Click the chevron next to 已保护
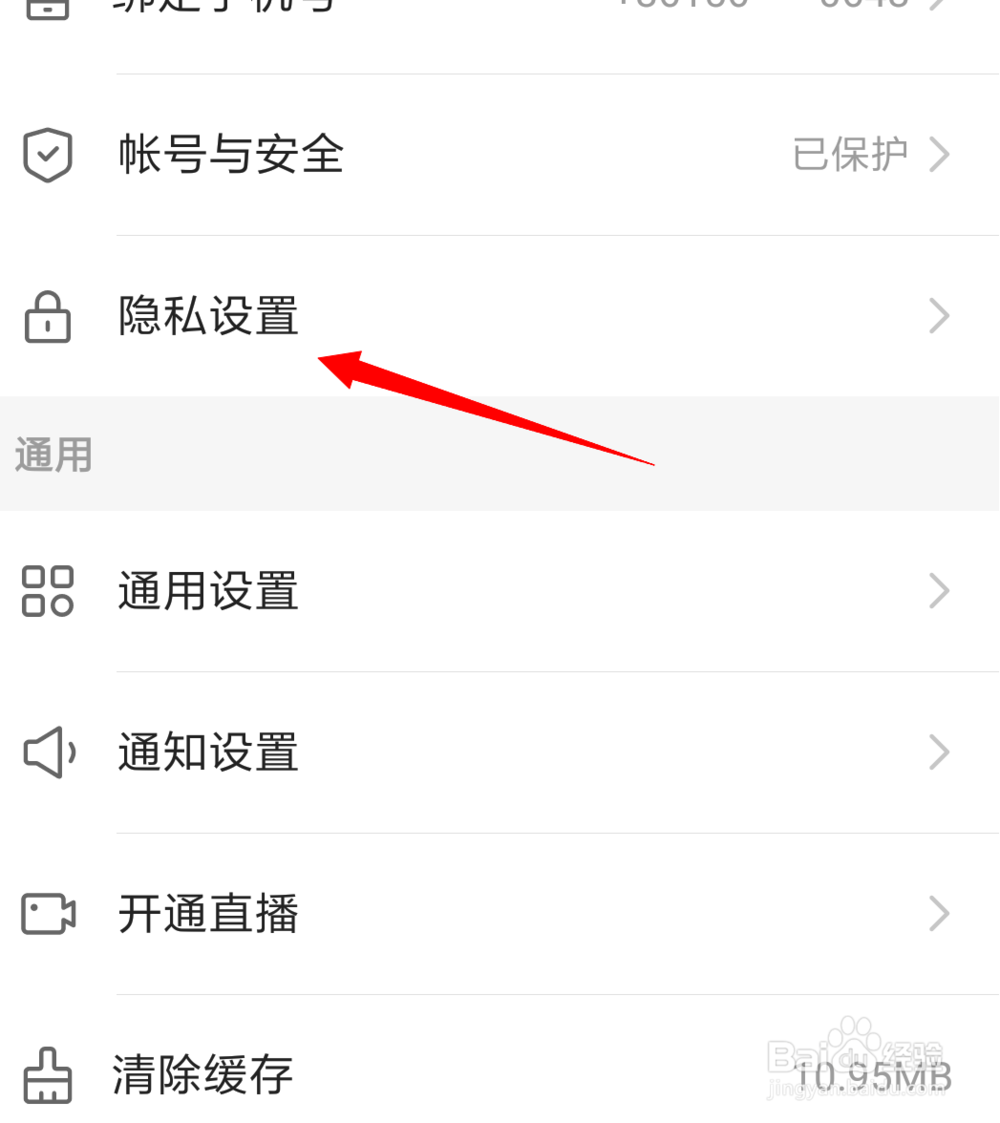This screenshot has width=1000, height=1123. [938, 155]
